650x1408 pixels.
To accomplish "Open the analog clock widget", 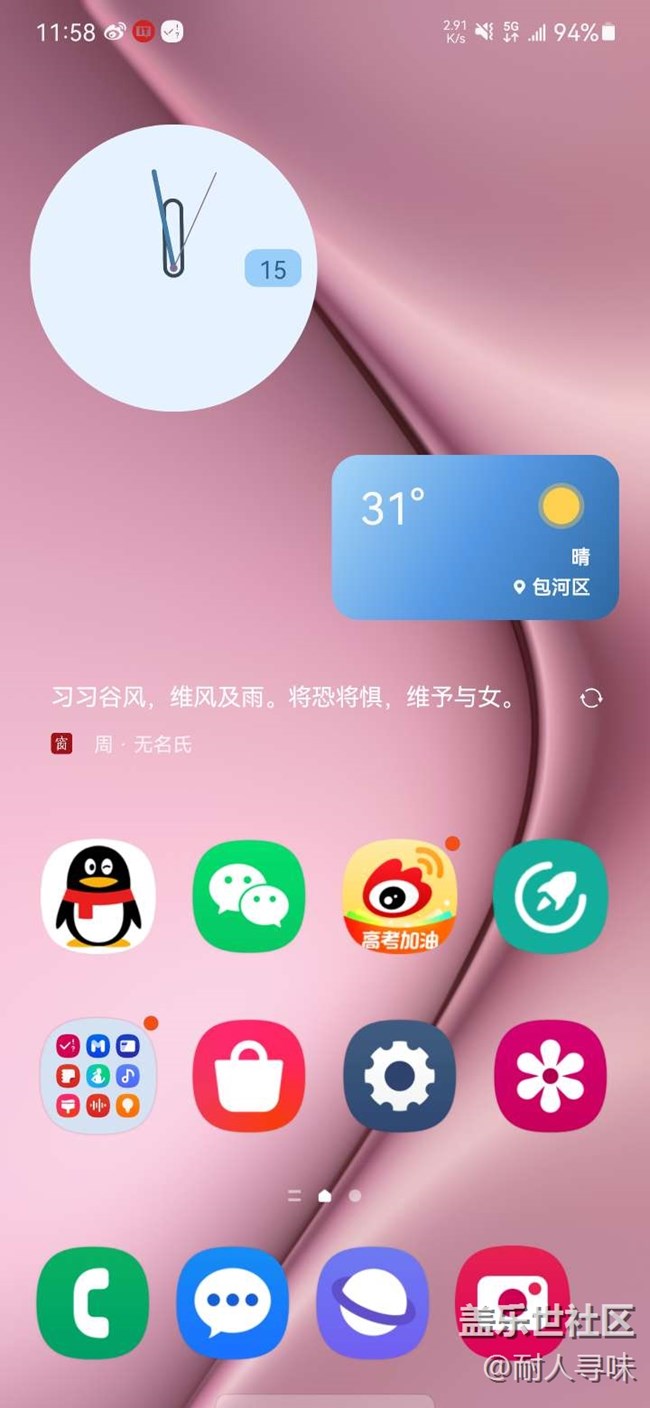I will (173, 268).
